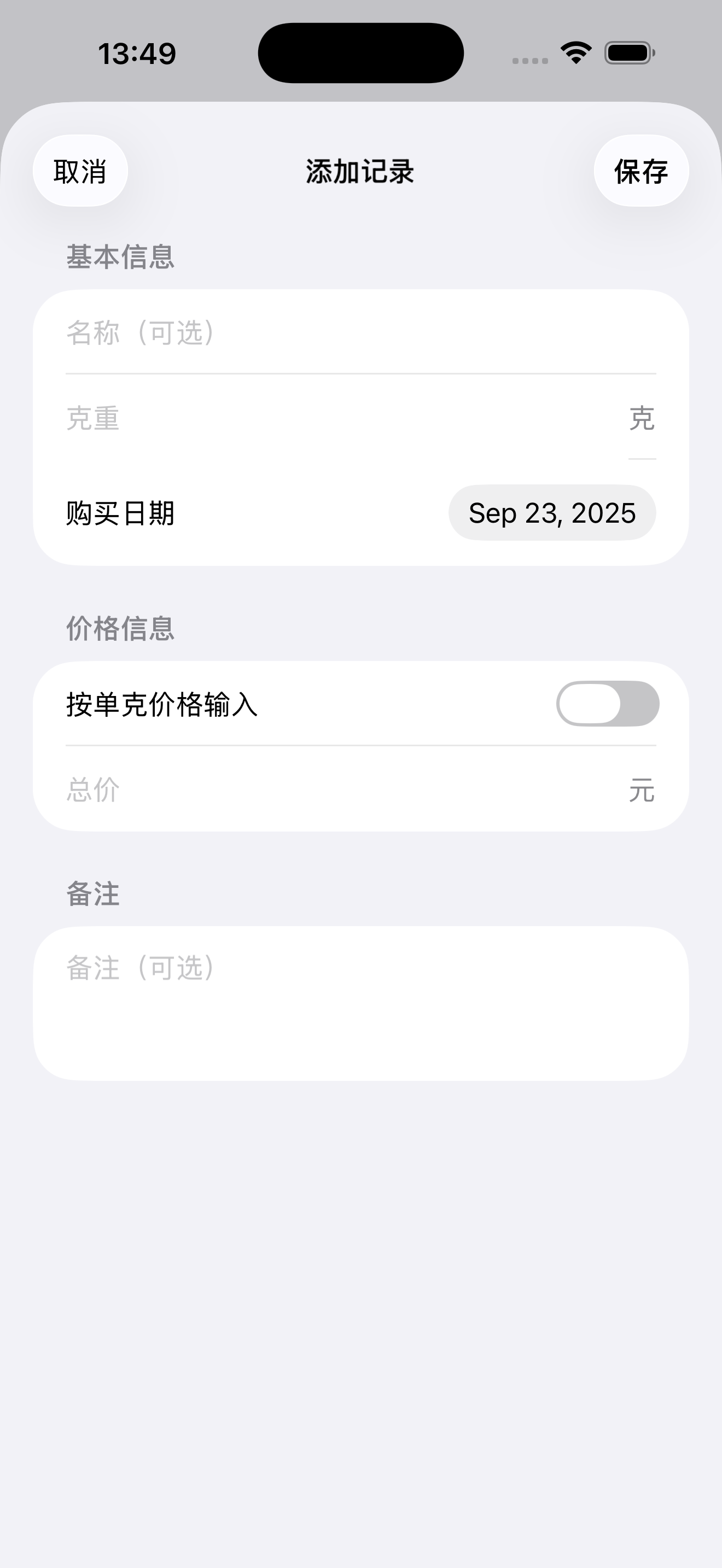Tap the 购买日期 row label
Screen dimensions: 722x1568
[x=119, y=513]
